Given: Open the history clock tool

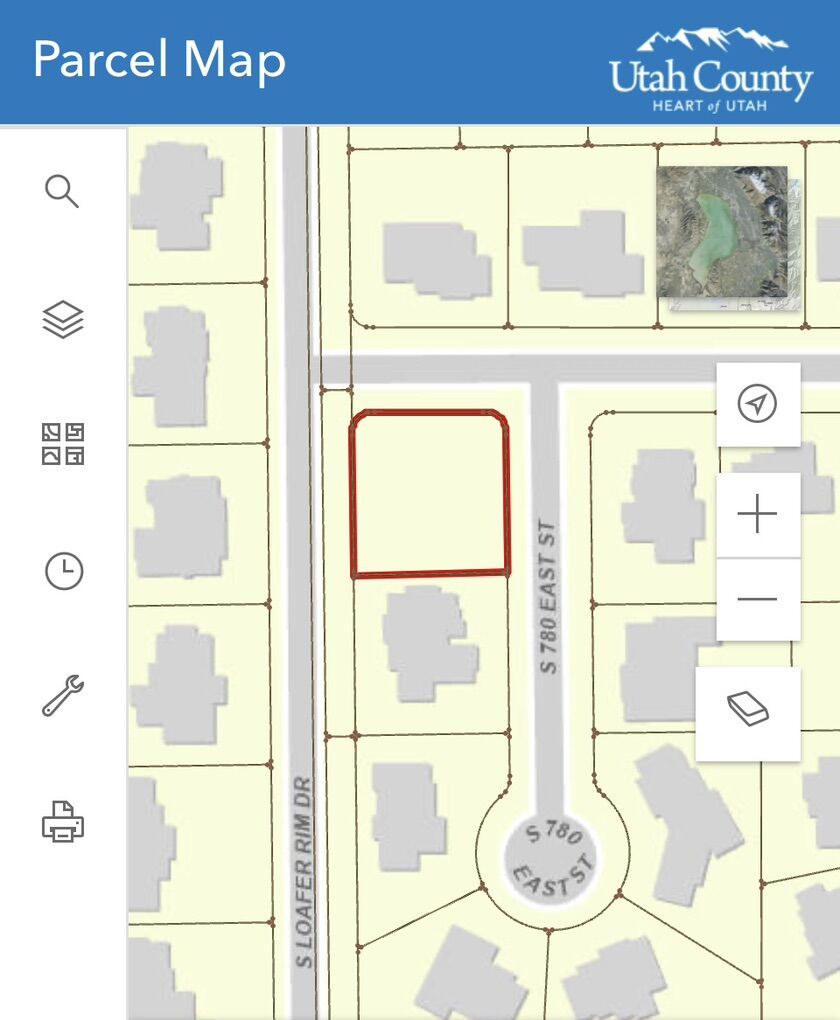Looking at the screenshot, I should 63,571.
